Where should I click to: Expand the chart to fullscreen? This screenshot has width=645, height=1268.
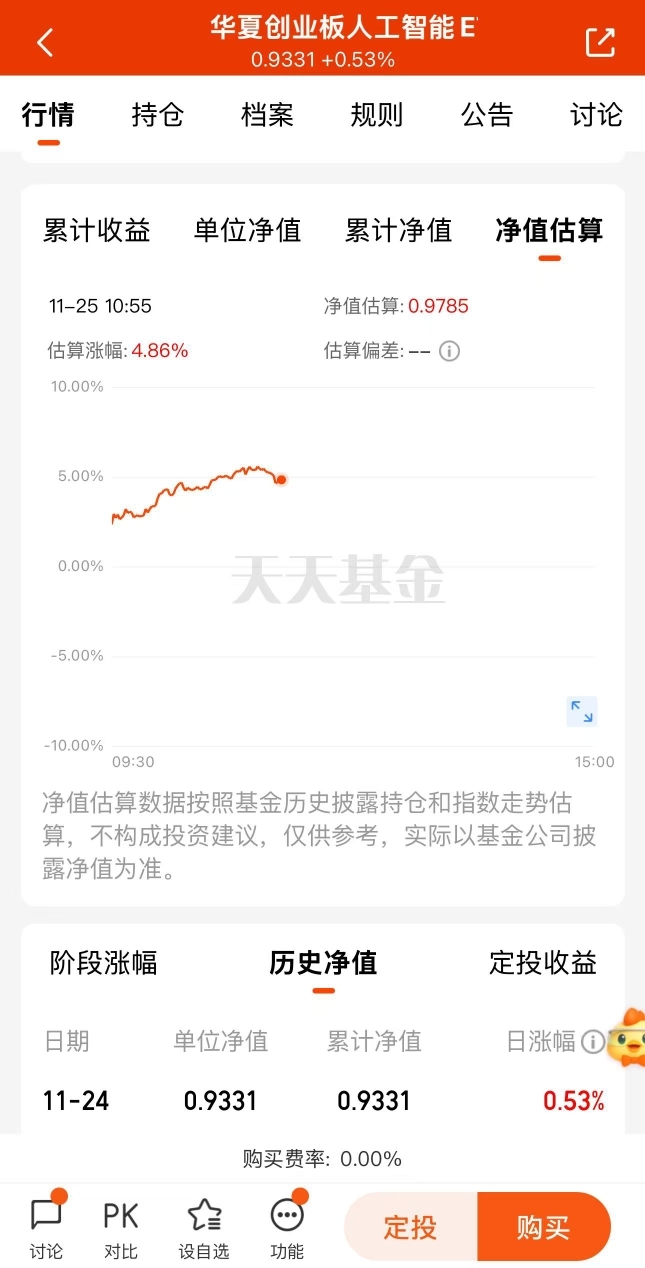[x=582, y=711]
